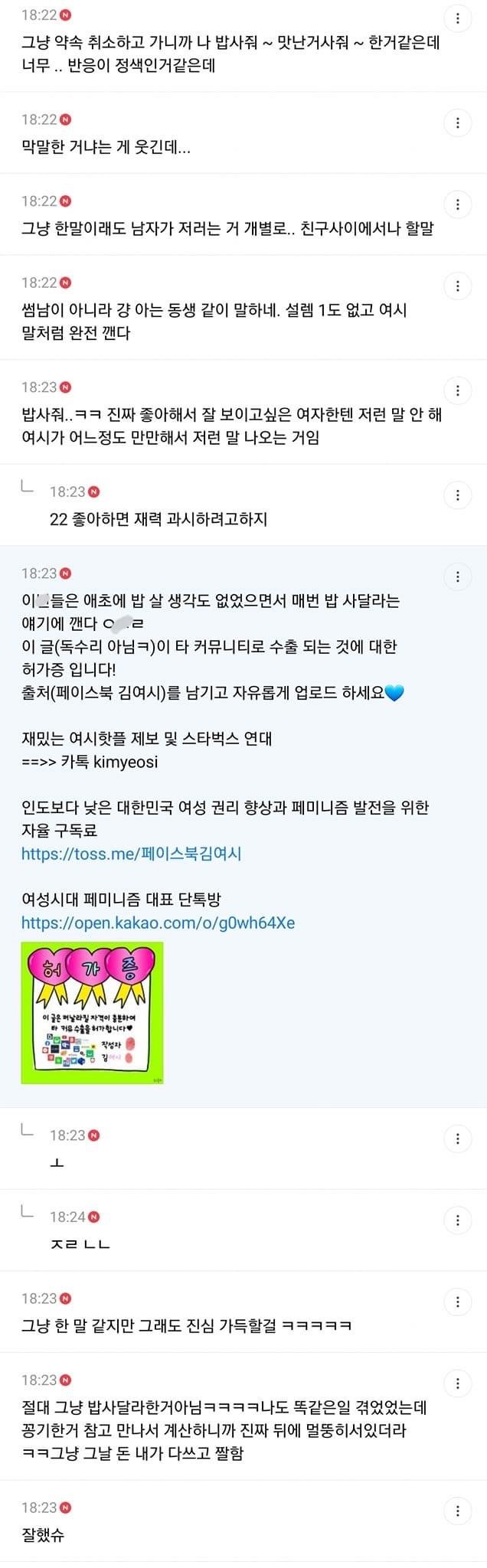Open overflow menu for '막말한 거냐는 게 웃긴데' comment

click(x=458, y=122)
